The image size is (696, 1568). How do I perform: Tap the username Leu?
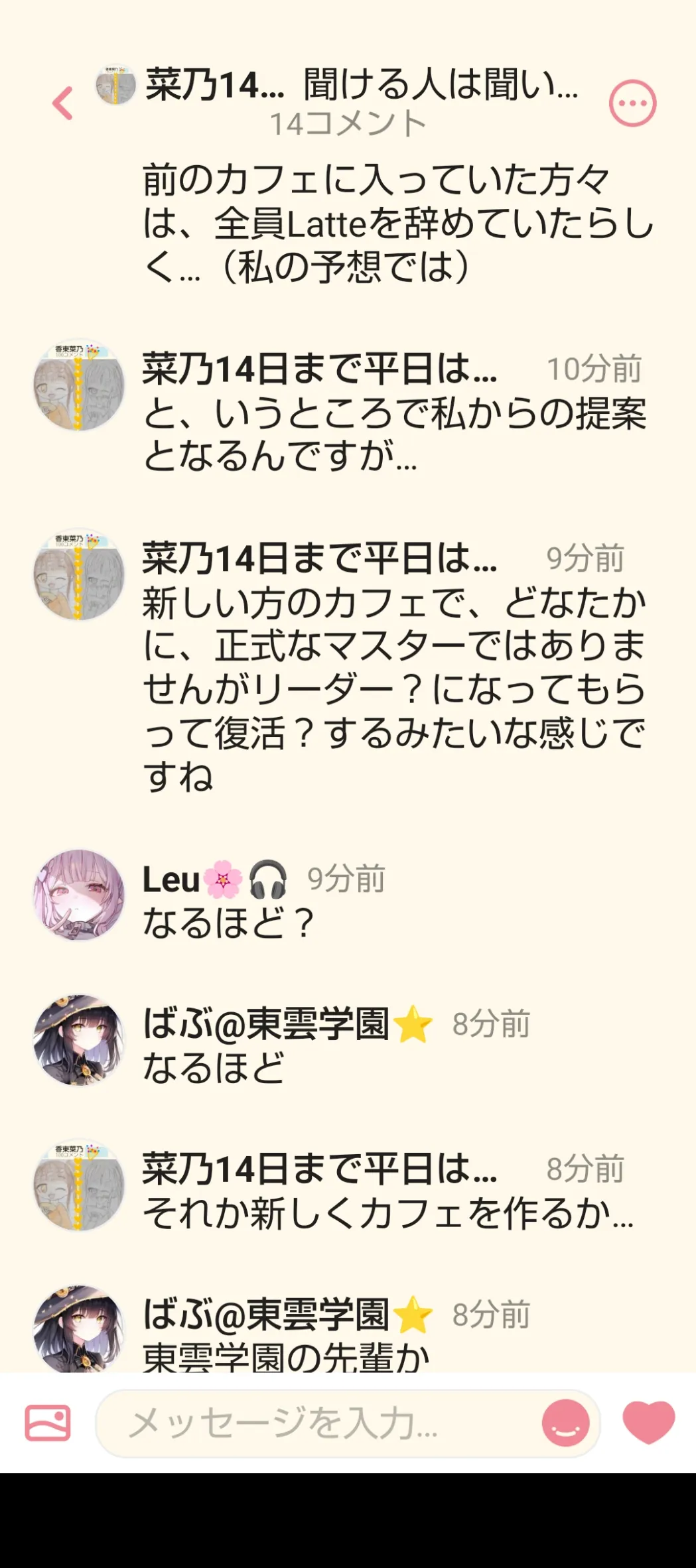171,880
